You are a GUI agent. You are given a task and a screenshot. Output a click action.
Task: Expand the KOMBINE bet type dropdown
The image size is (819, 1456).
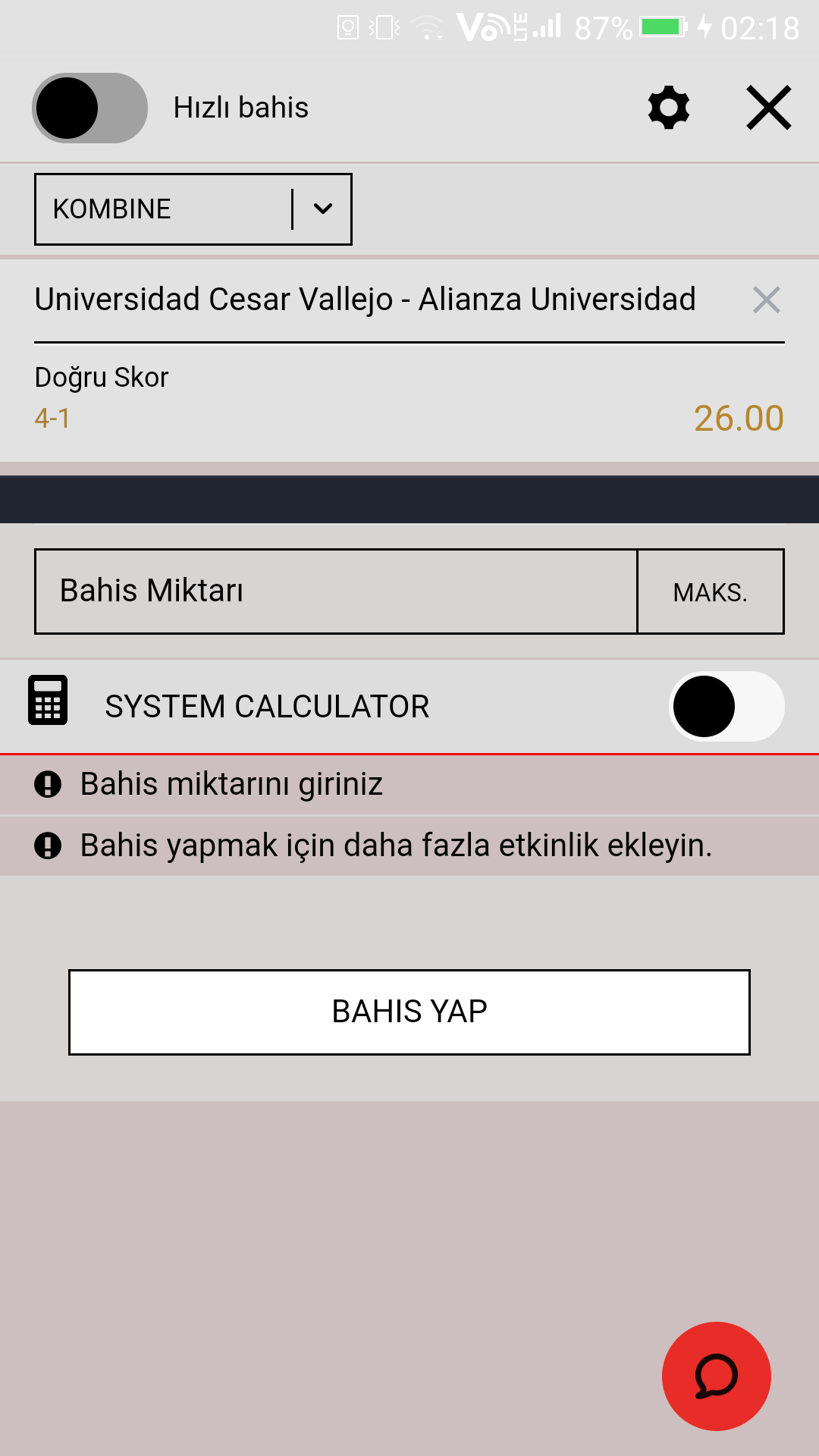193,209
